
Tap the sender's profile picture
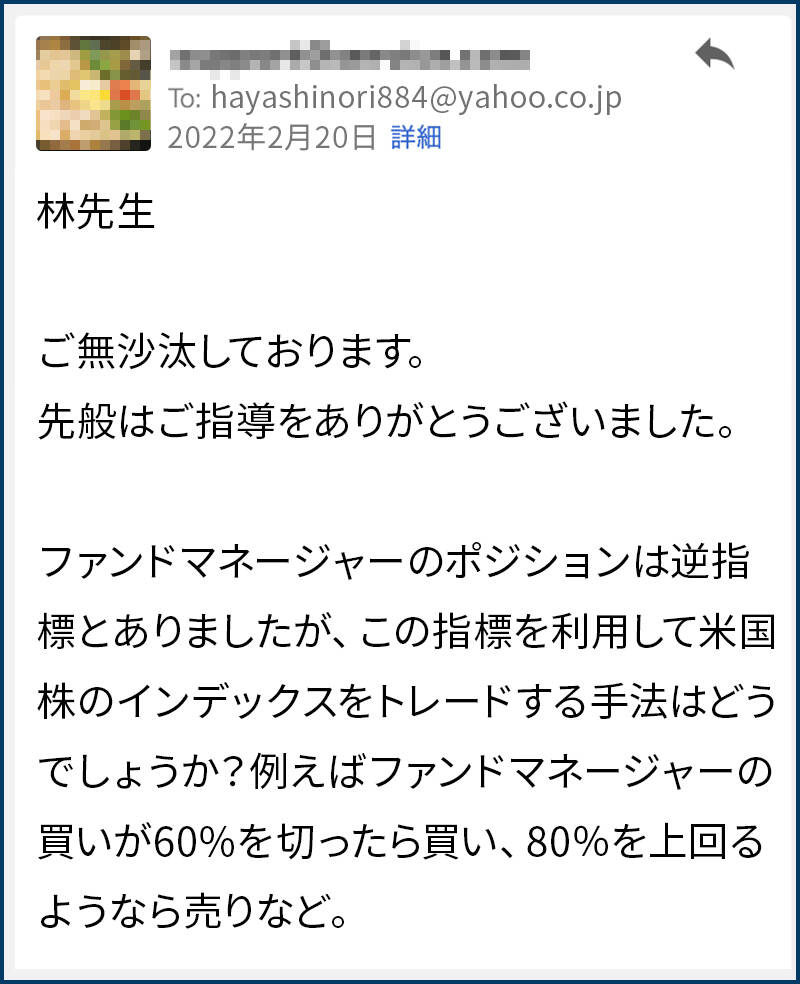coord(93,94)
